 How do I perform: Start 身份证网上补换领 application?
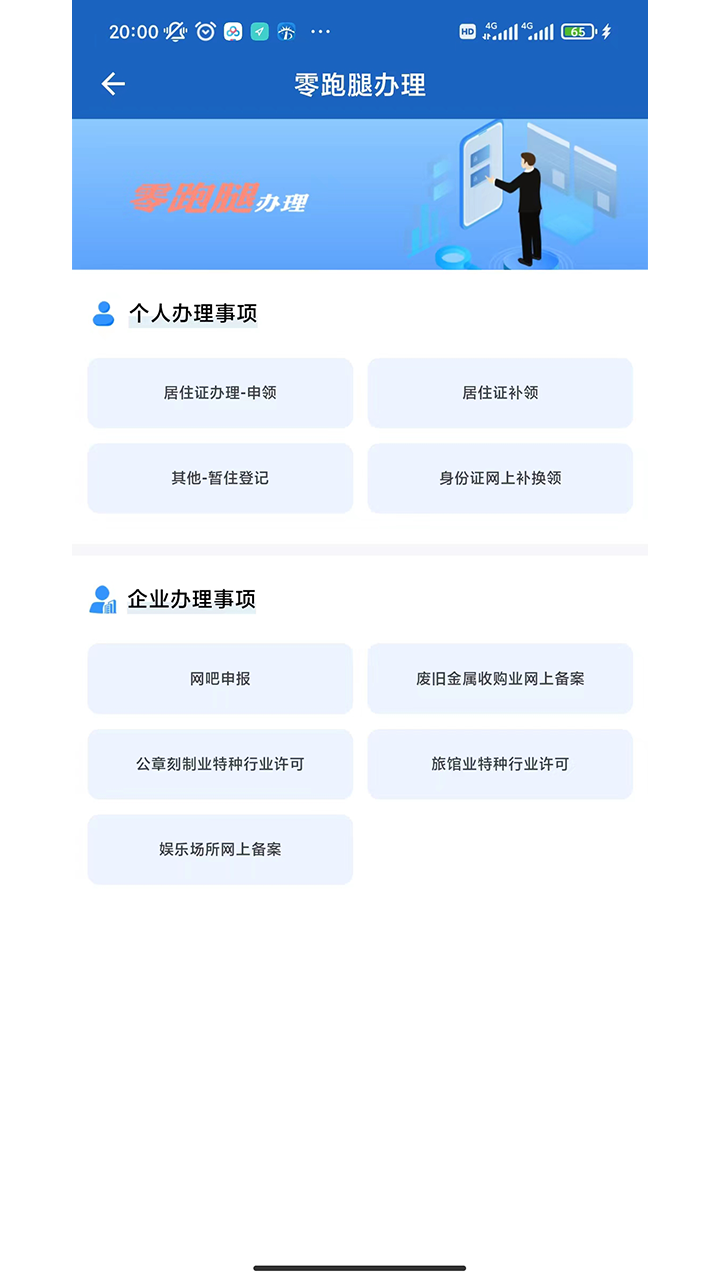click(500, 478)
